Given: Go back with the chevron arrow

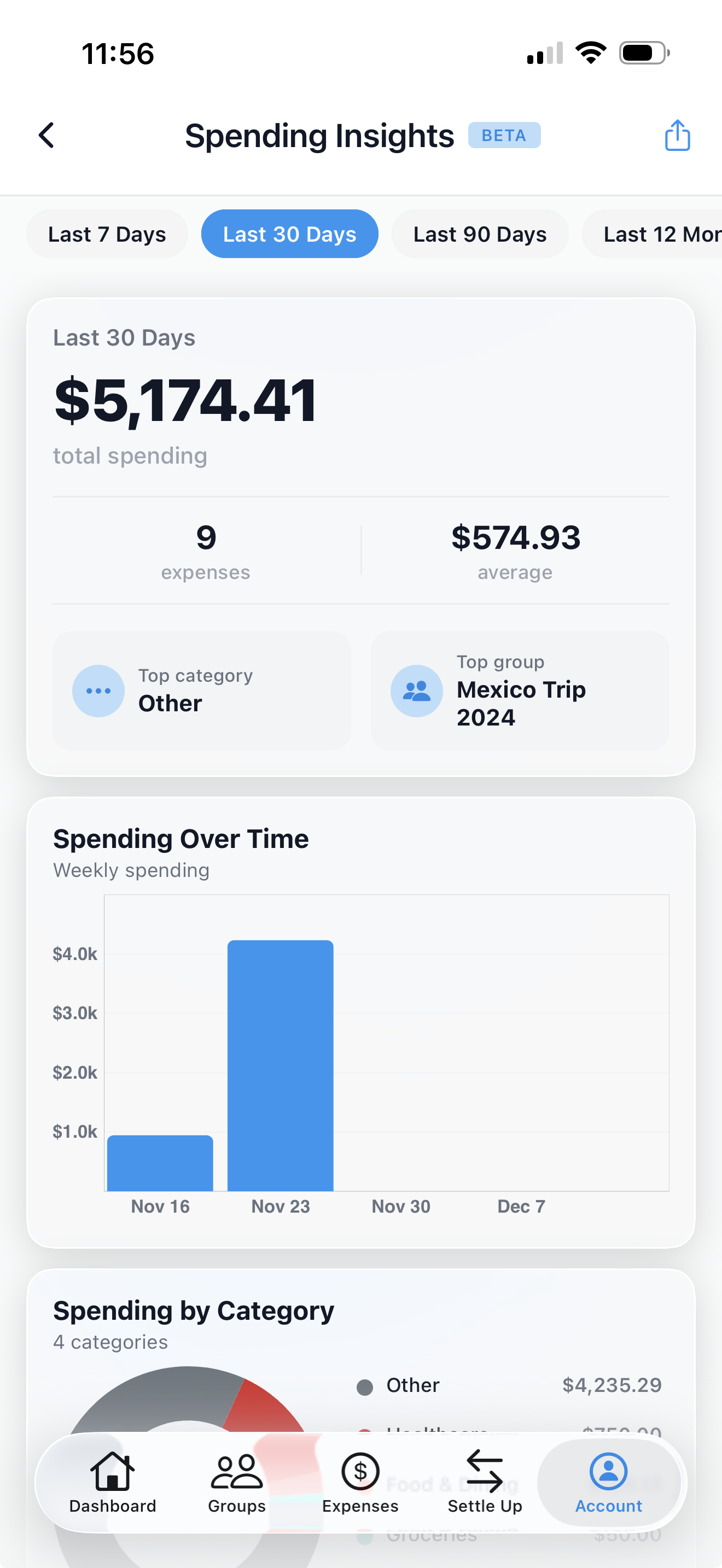Looking at the screenshot, I should click(46, 134).
